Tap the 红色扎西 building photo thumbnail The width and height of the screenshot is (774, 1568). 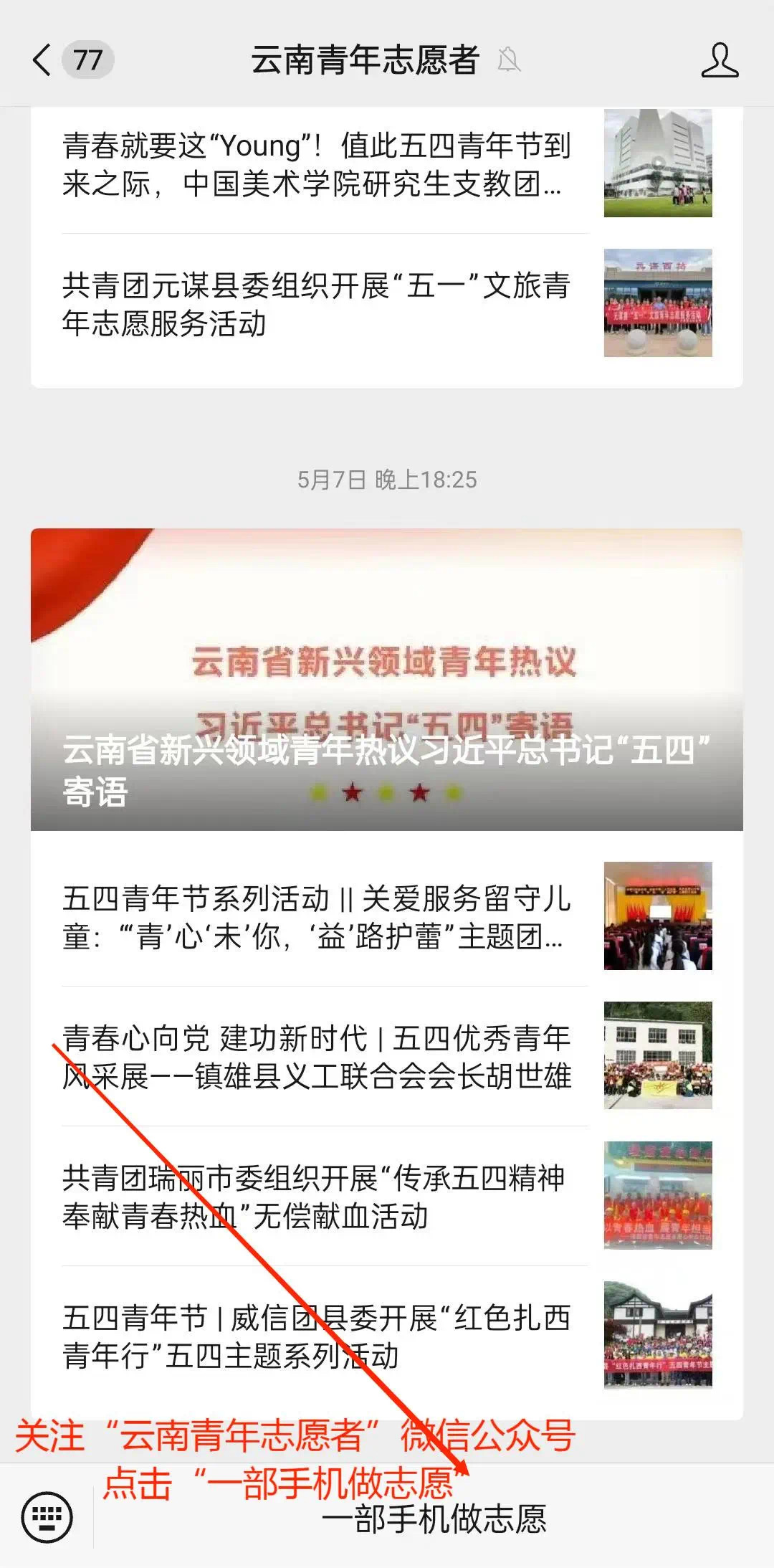[658, 1337]
